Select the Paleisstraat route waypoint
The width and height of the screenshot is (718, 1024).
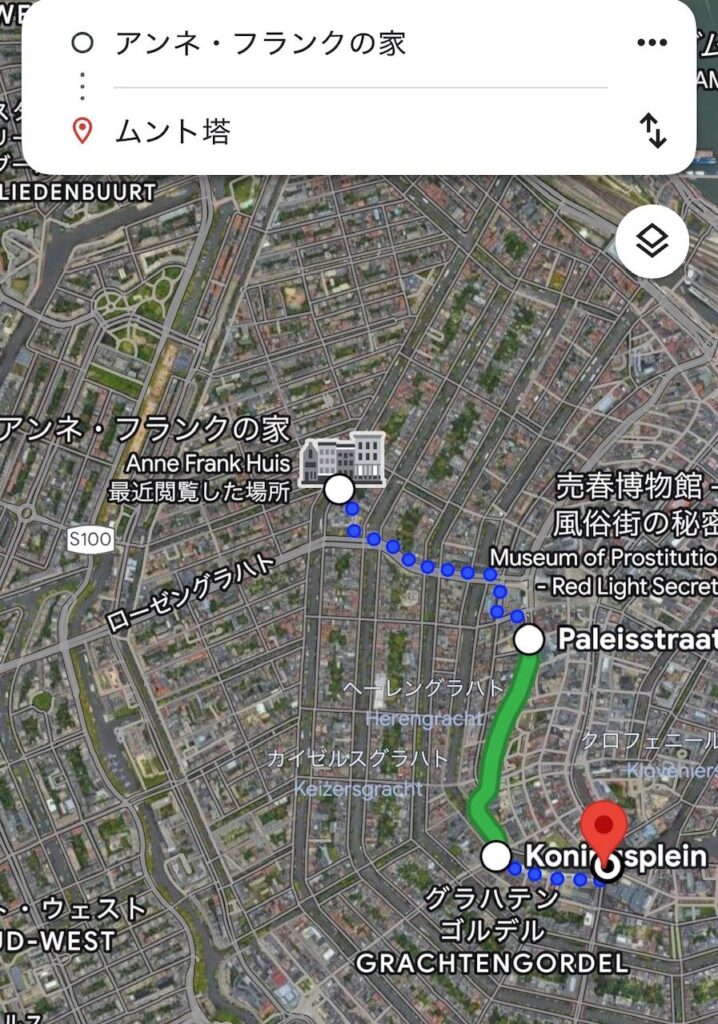click(x=529, y=638)
